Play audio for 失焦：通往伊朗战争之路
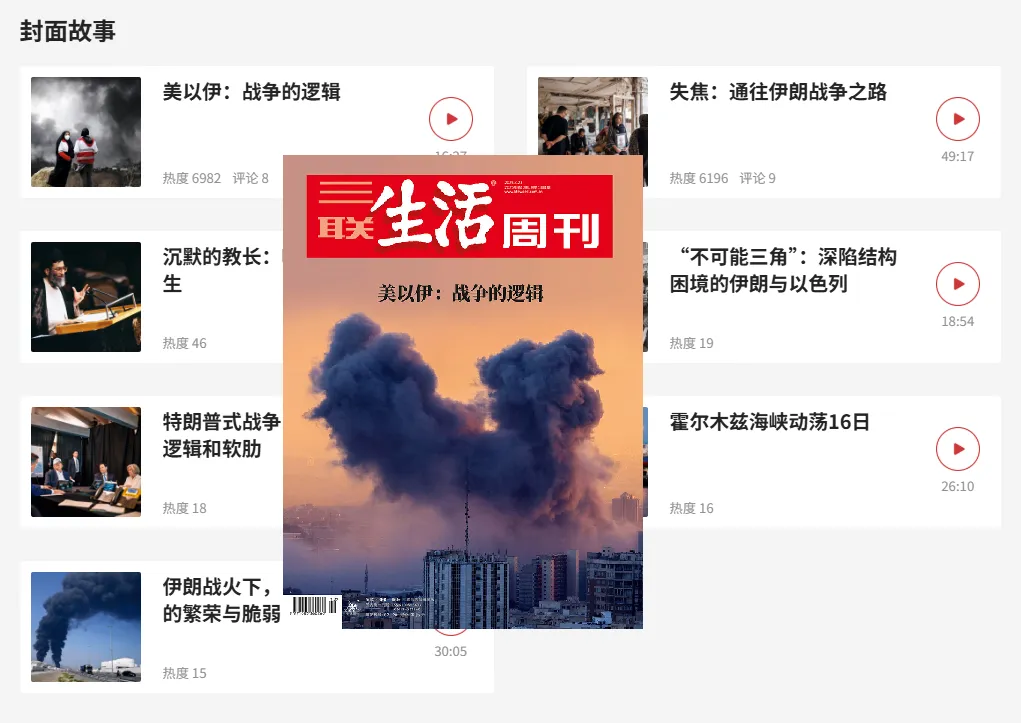The width and height of the screenshot is (1021, 723). (x=958, y=119)
